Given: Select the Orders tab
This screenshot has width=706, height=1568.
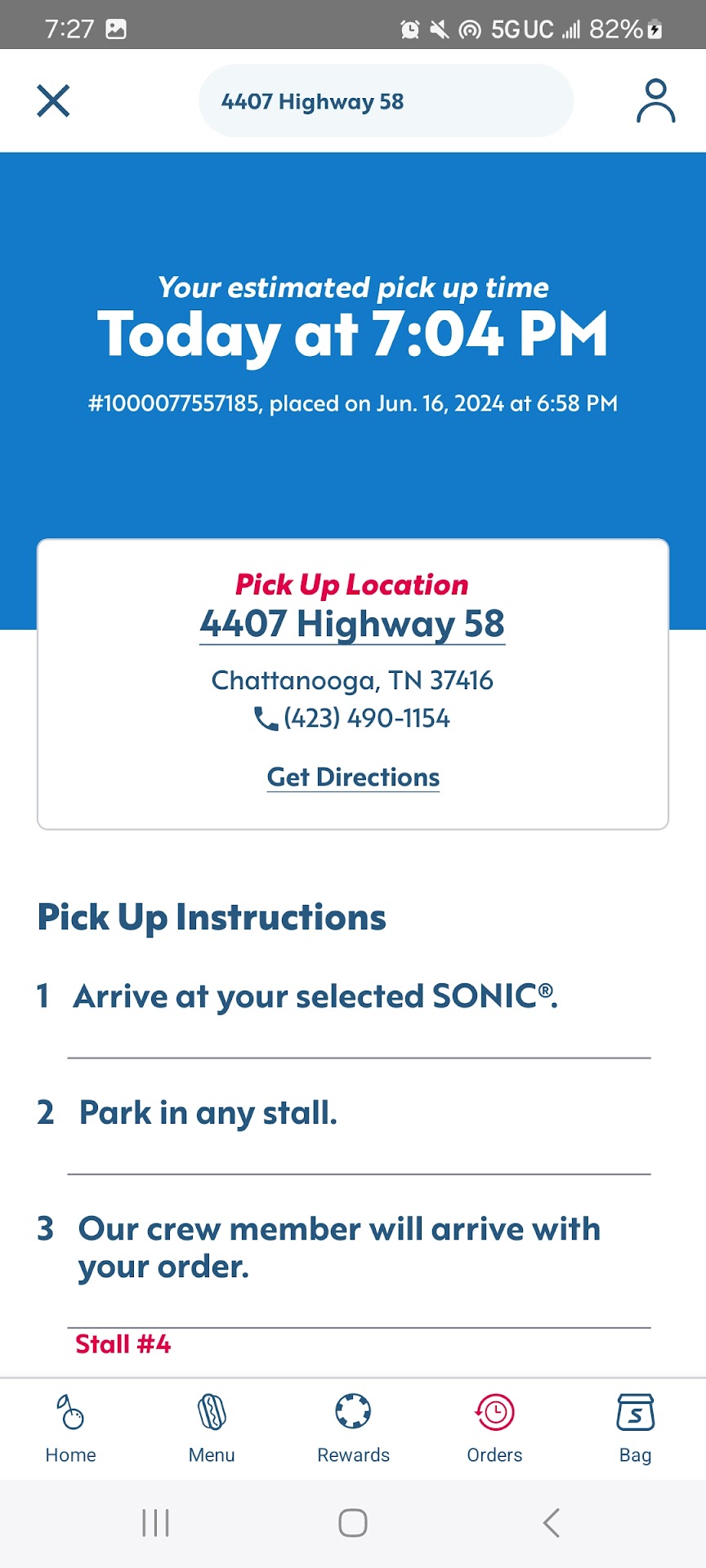Looking at the screenshot, I should (494, 1428).
